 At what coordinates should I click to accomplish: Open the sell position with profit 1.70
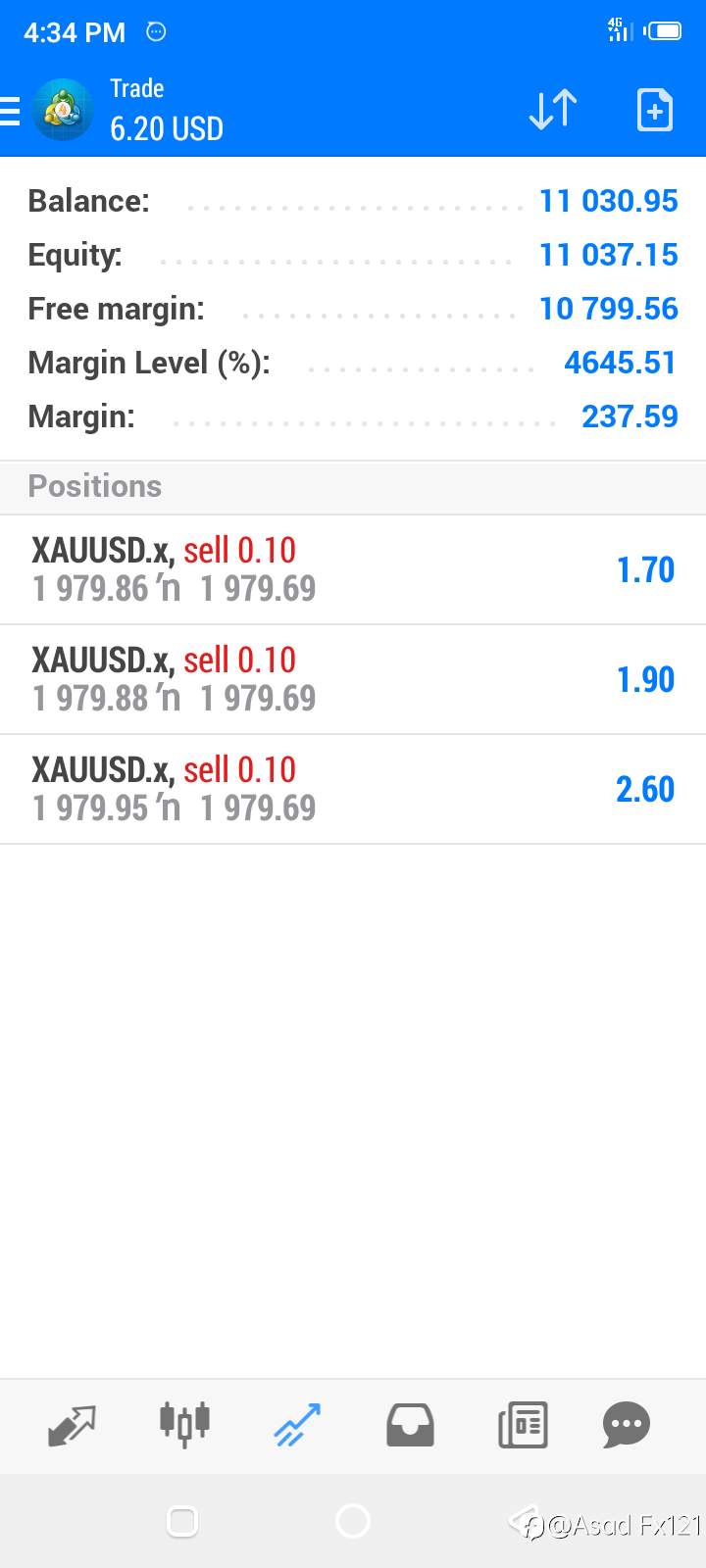[x=353, y=569]
